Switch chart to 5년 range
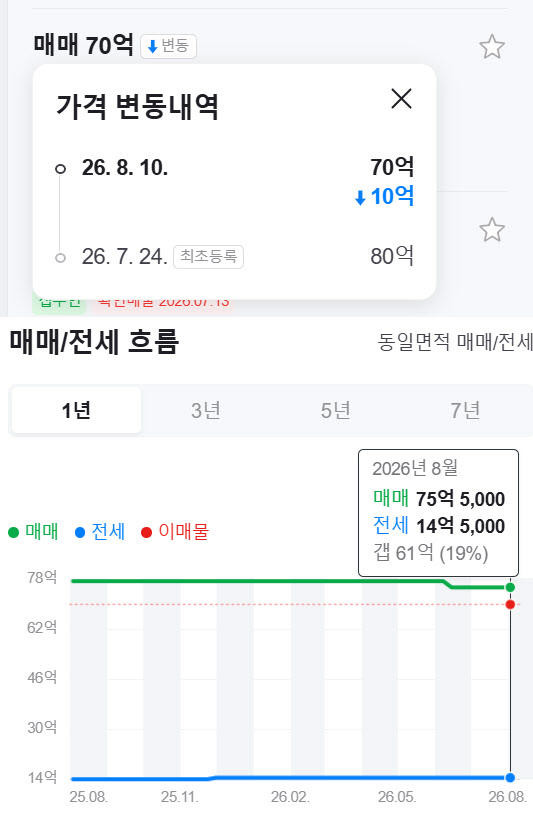533x834 pixels. tap(336, 410)
